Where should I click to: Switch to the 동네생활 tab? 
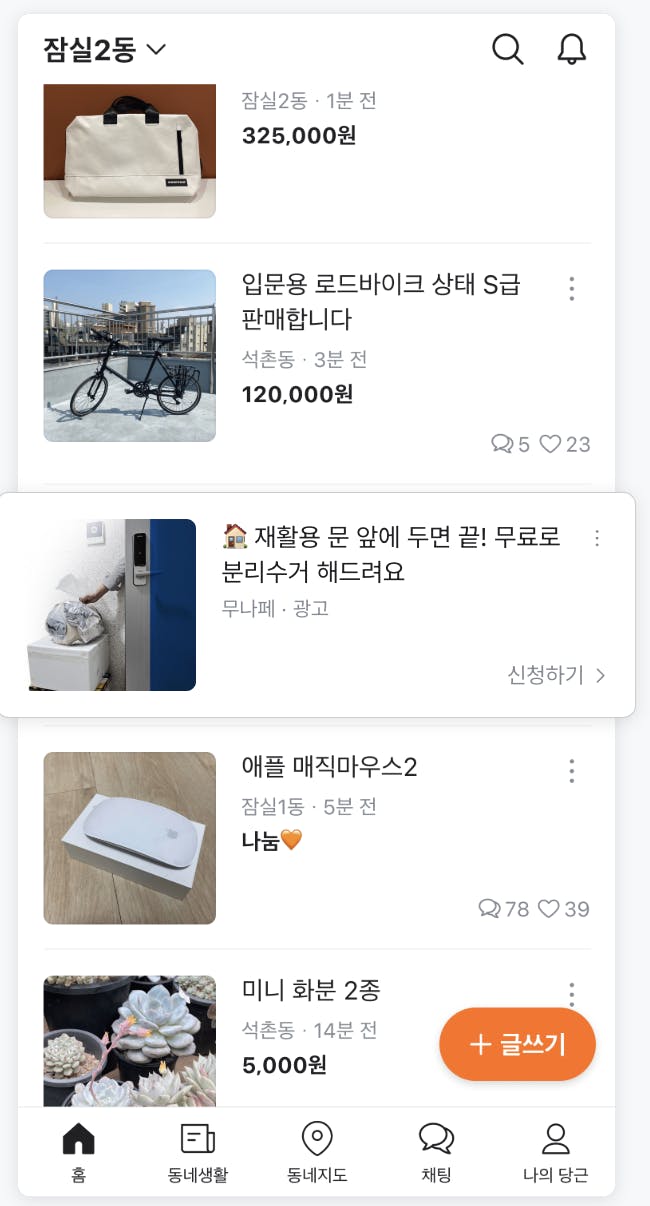point(198,1150)
